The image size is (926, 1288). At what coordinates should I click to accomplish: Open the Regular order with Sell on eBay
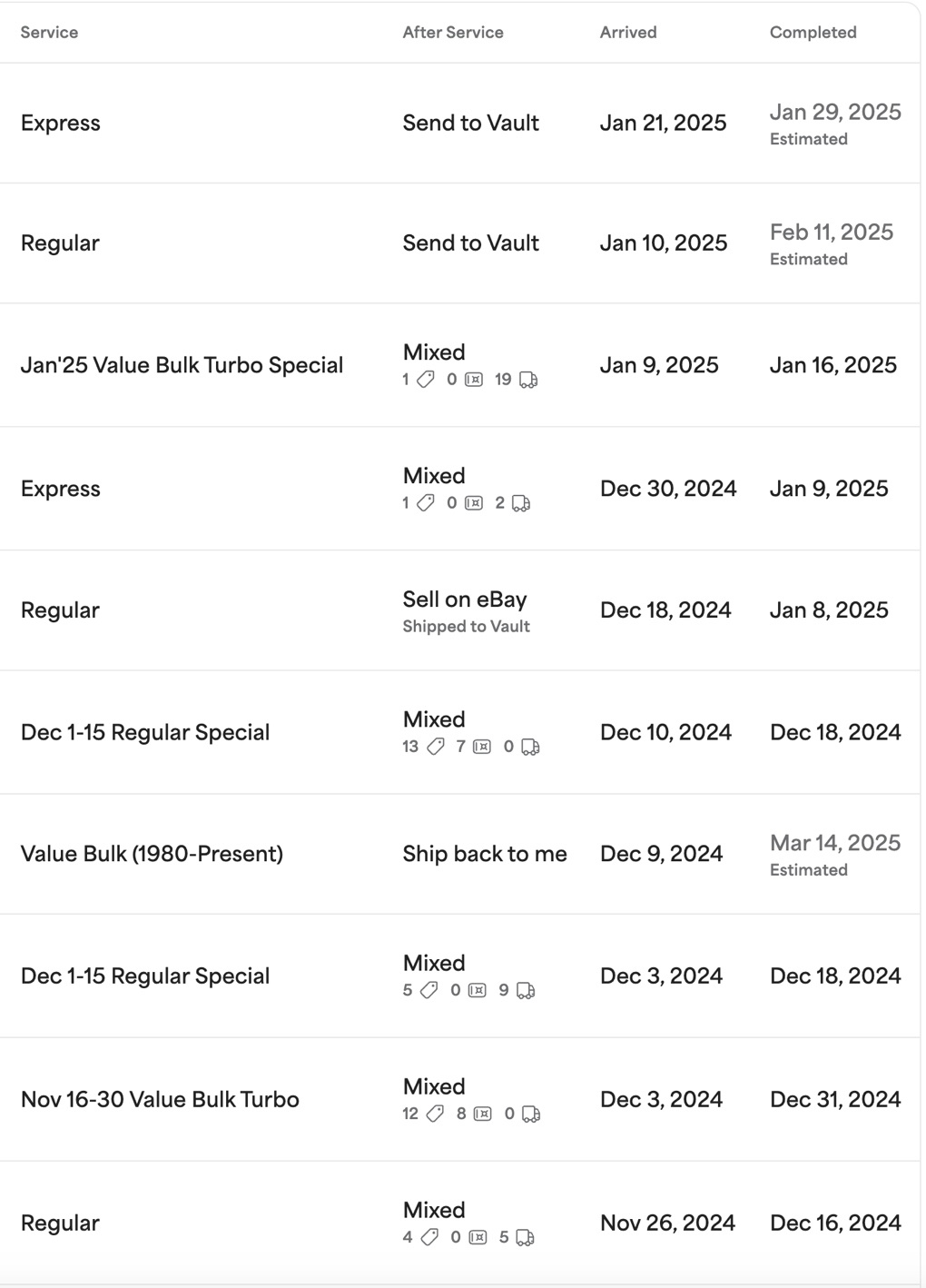[61, 610]
